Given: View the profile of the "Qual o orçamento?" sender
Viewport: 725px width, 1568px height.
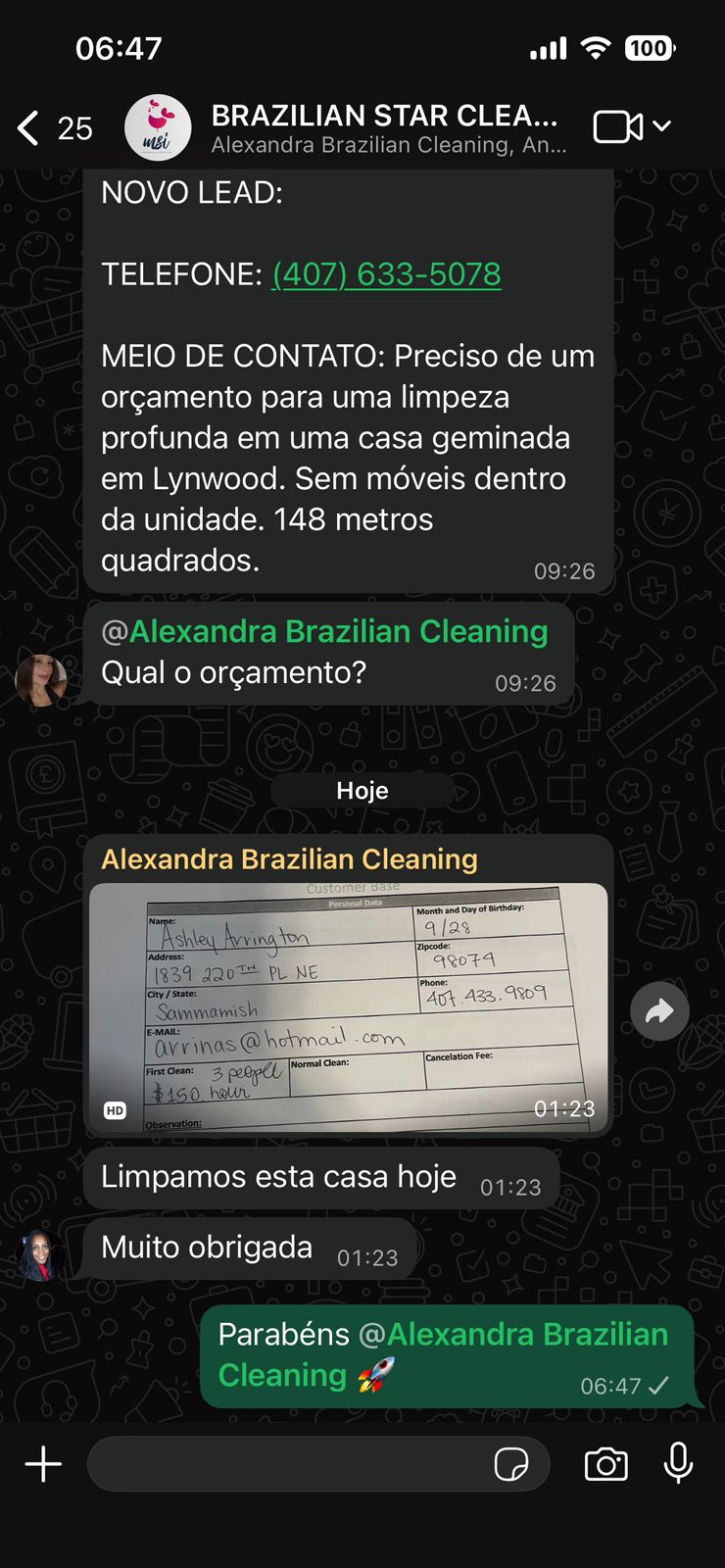Looking at the screenshot, I should (x=41, y=680).
